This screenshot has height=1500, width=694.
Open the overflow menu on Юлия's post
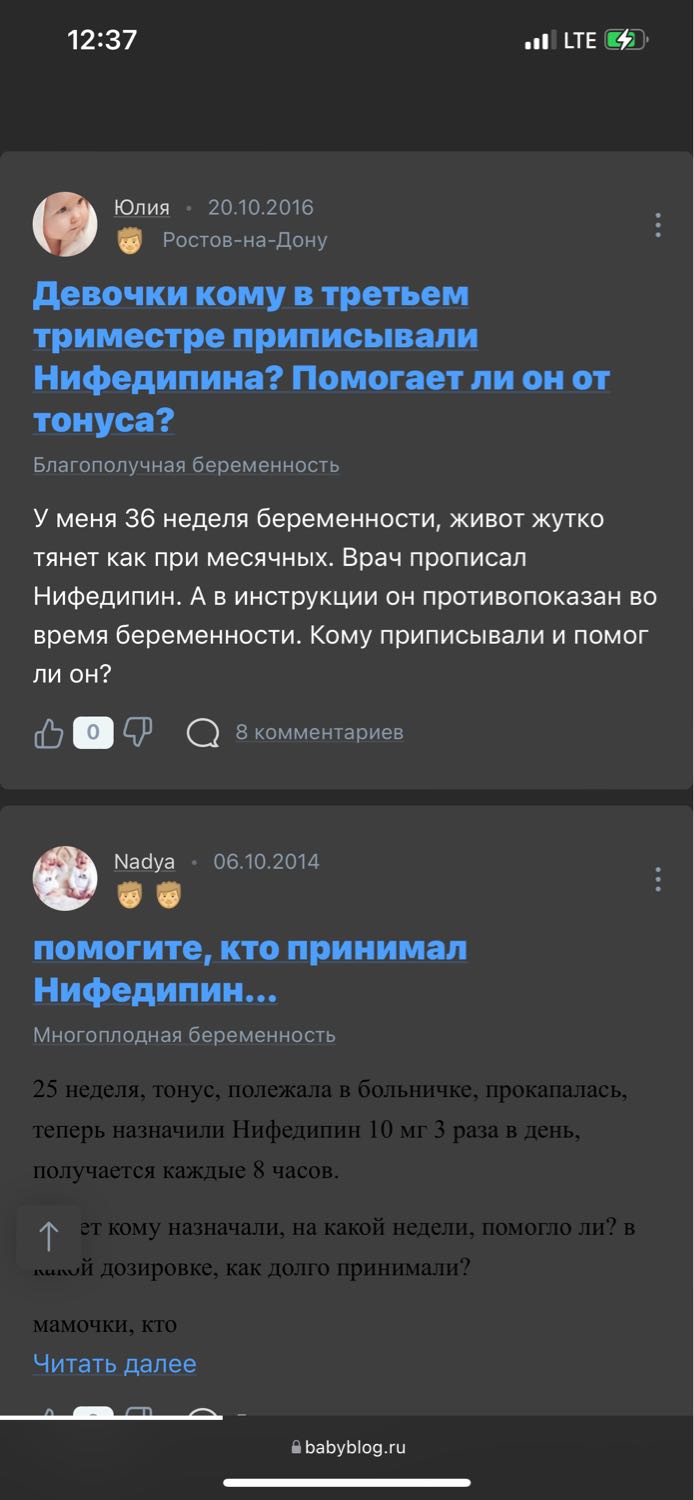pos(657,225)
